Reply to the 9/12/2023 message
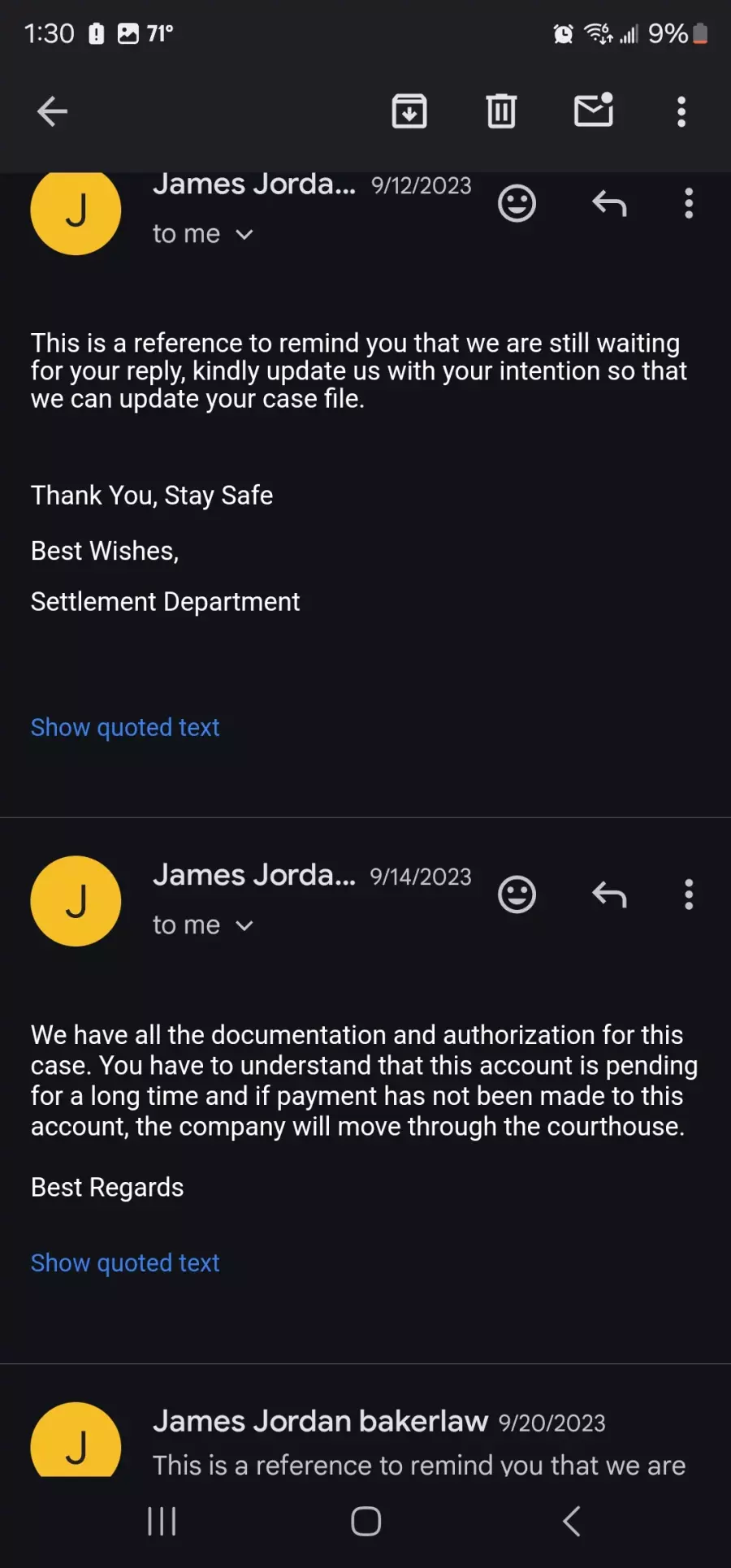 609,203
